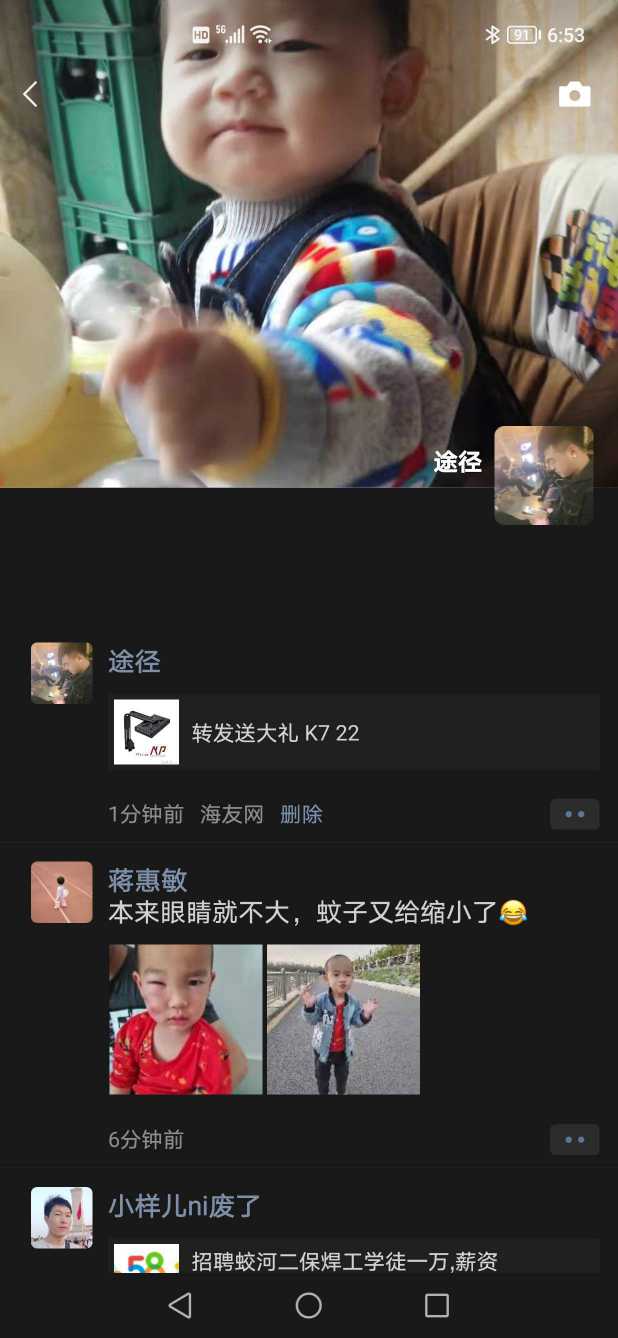
Task: View 蒋惠敏's second photo on the road
Action: coord(343,1019)
